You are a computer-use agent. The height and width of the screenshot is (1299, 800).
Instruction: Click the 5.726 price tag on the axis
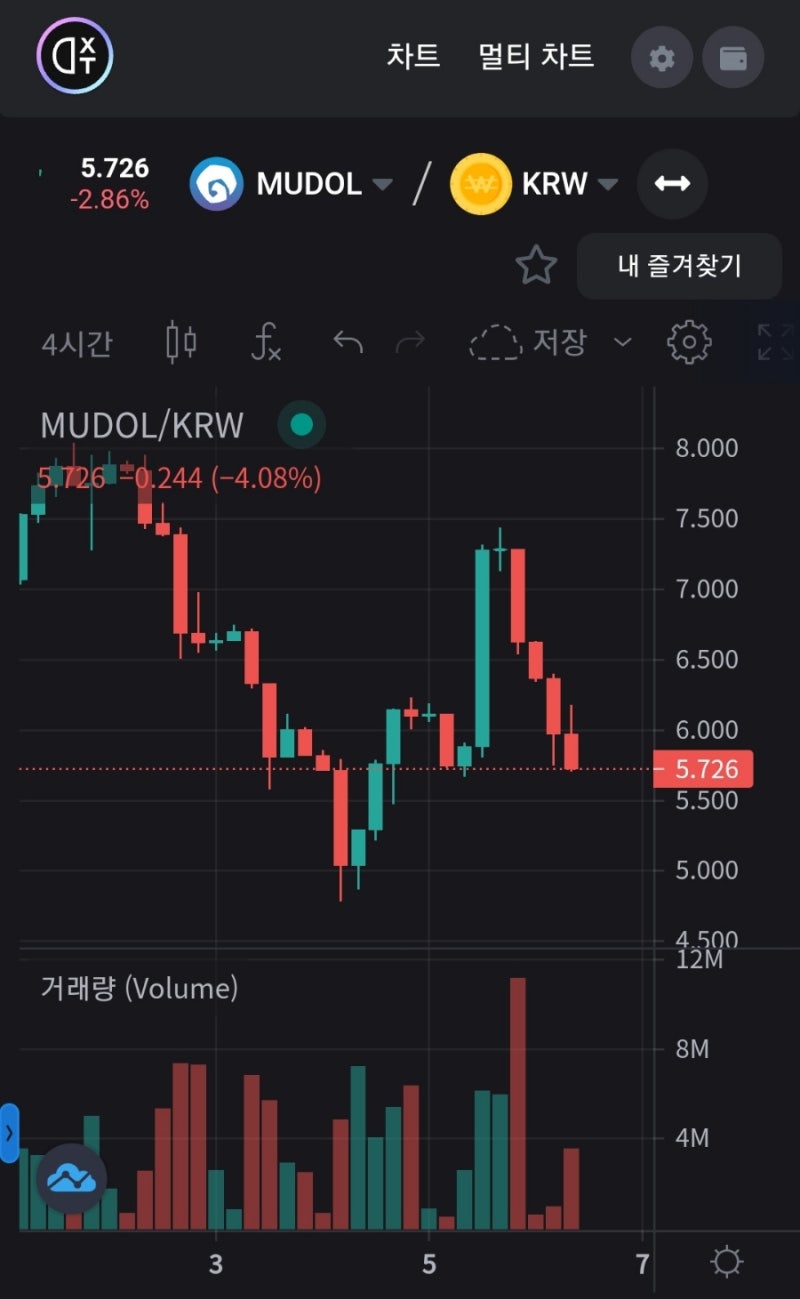(x=705, y=769)
